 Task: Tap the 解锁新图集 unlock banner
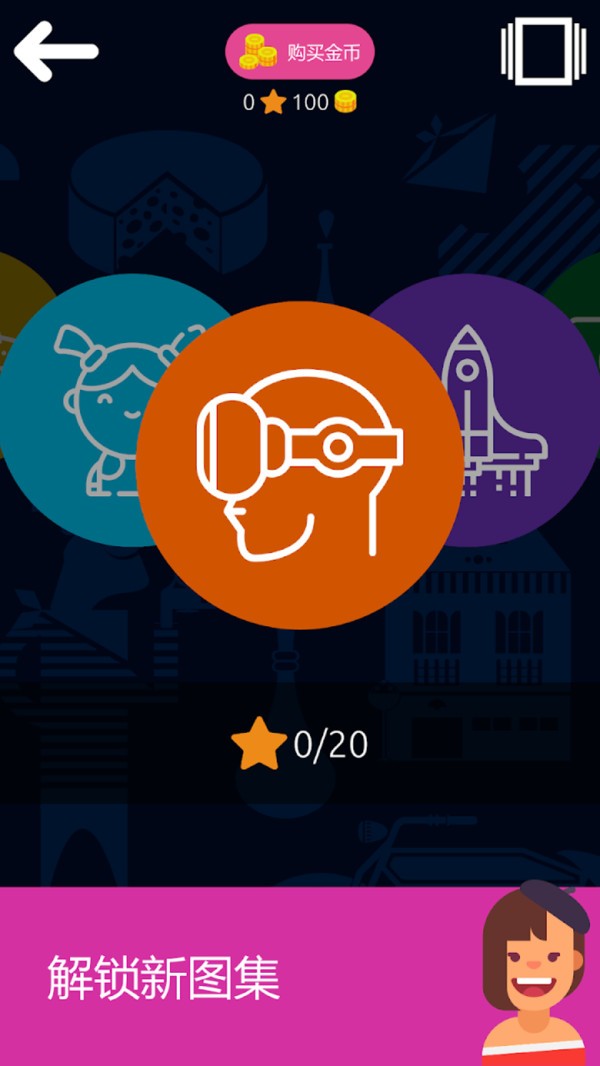[240, 976]
